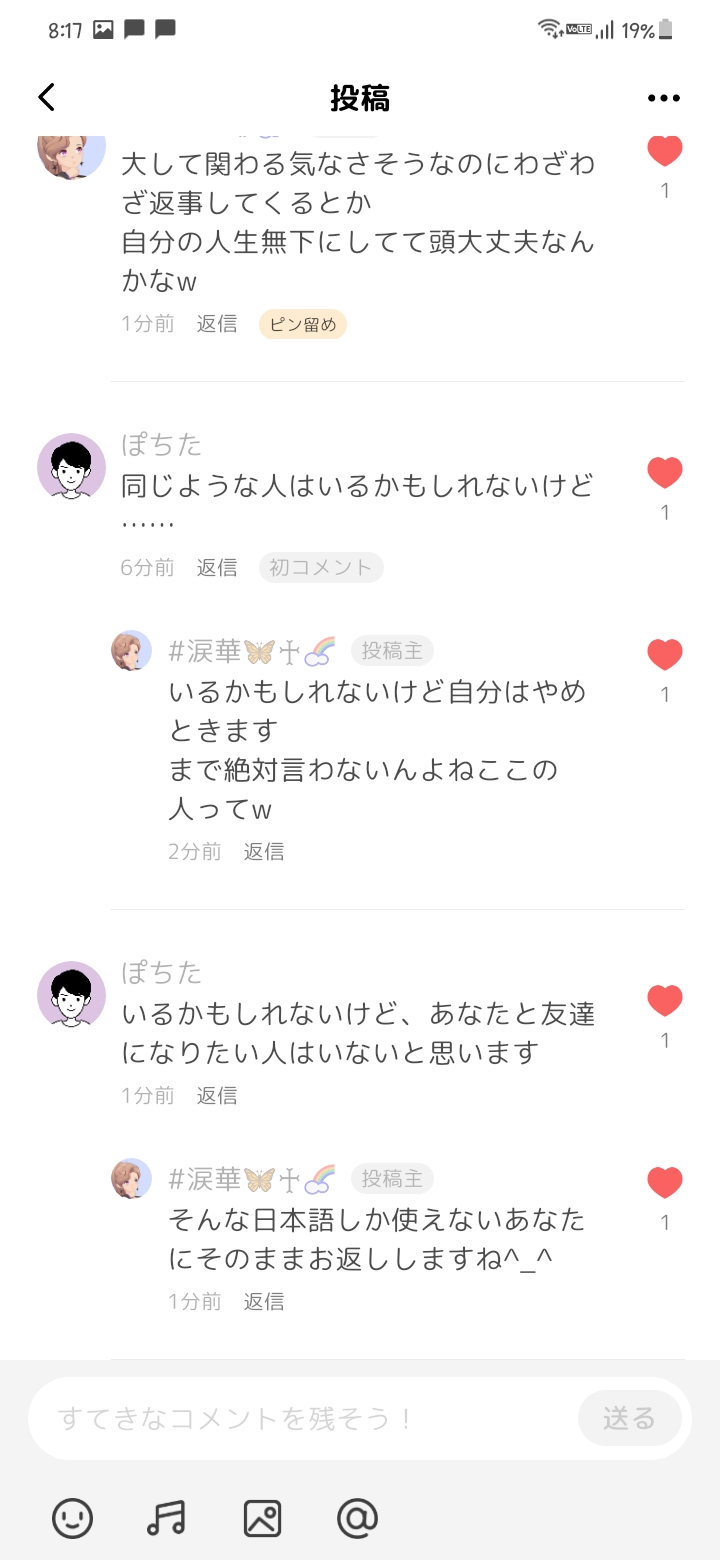Tap the ピン留め badge
Screen dimensions: 720x1560
point(302,323)
